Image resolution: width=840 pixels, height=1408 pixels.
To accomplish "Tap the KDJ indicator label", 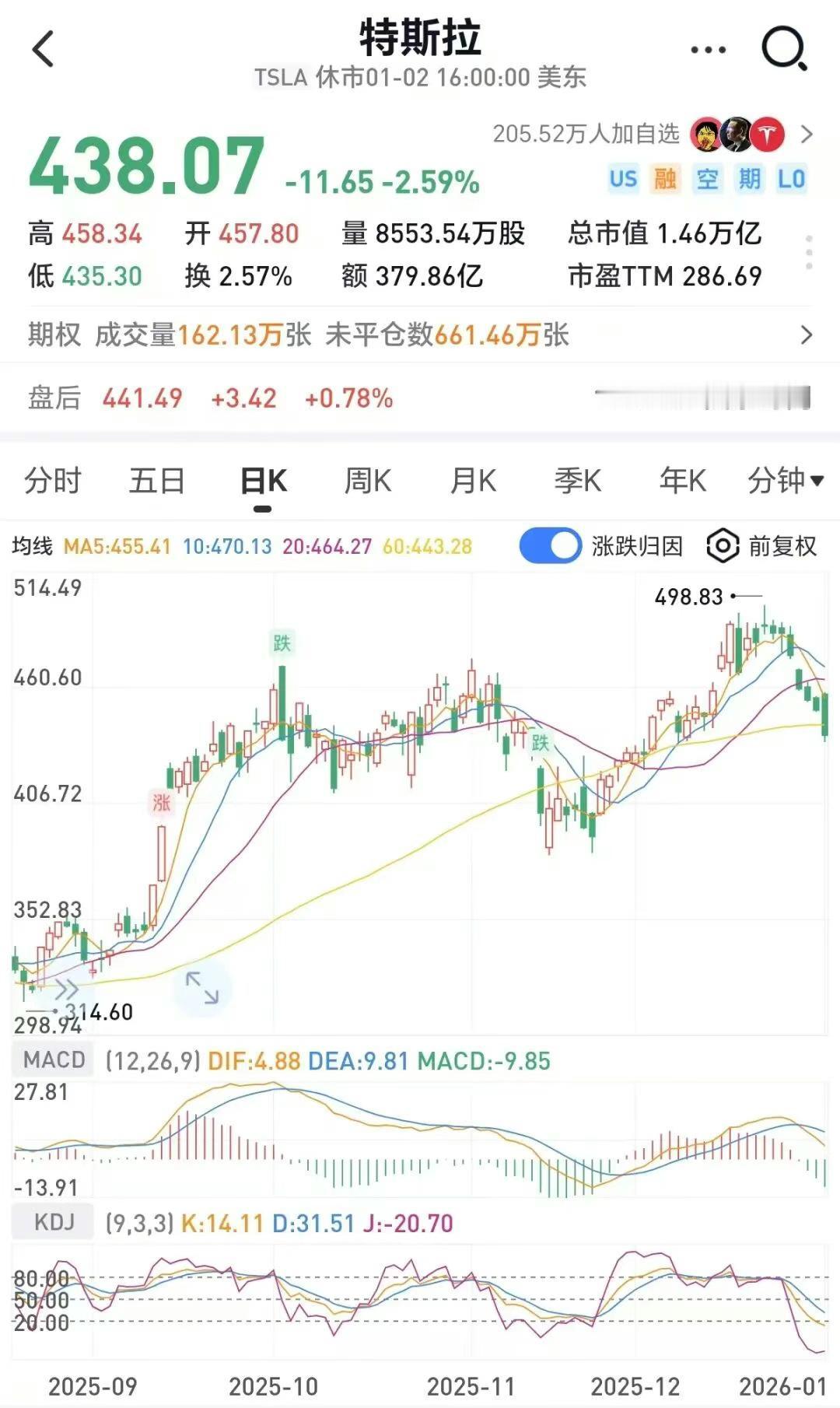I will [x=54, y=1222].
